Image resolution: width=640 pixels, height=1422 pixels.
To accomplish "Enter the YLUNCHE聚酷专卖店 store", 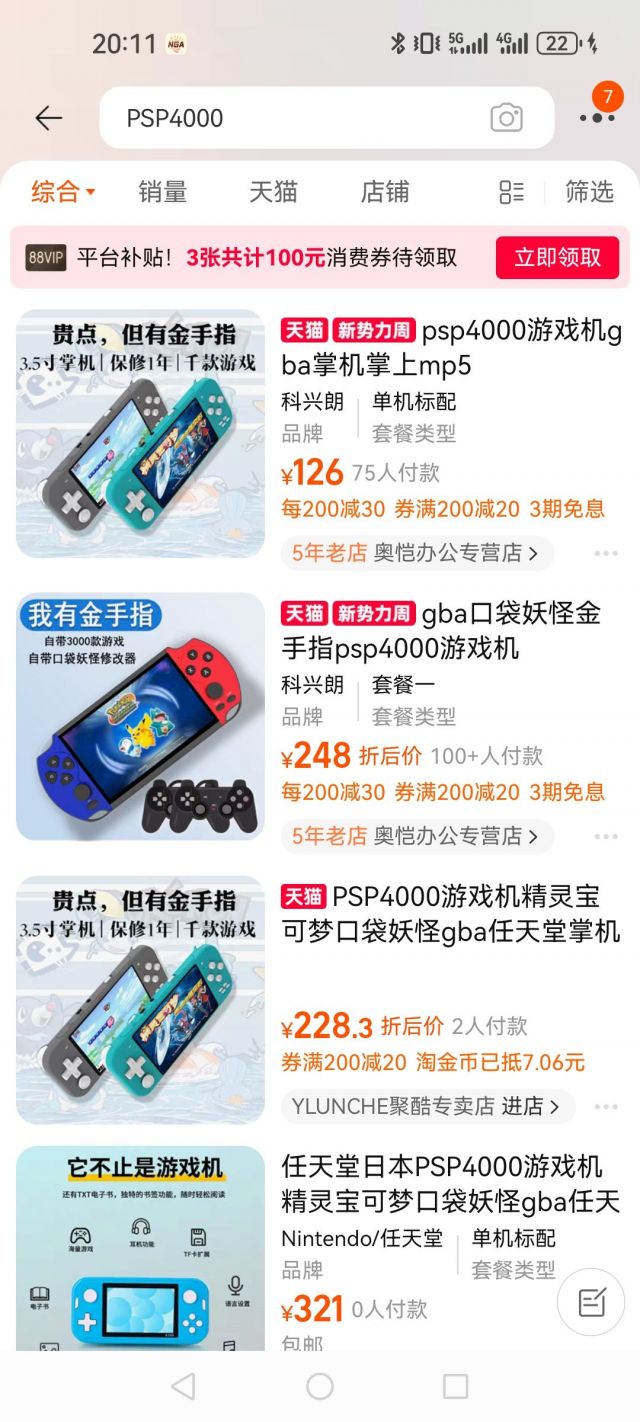I will 427,1106.
